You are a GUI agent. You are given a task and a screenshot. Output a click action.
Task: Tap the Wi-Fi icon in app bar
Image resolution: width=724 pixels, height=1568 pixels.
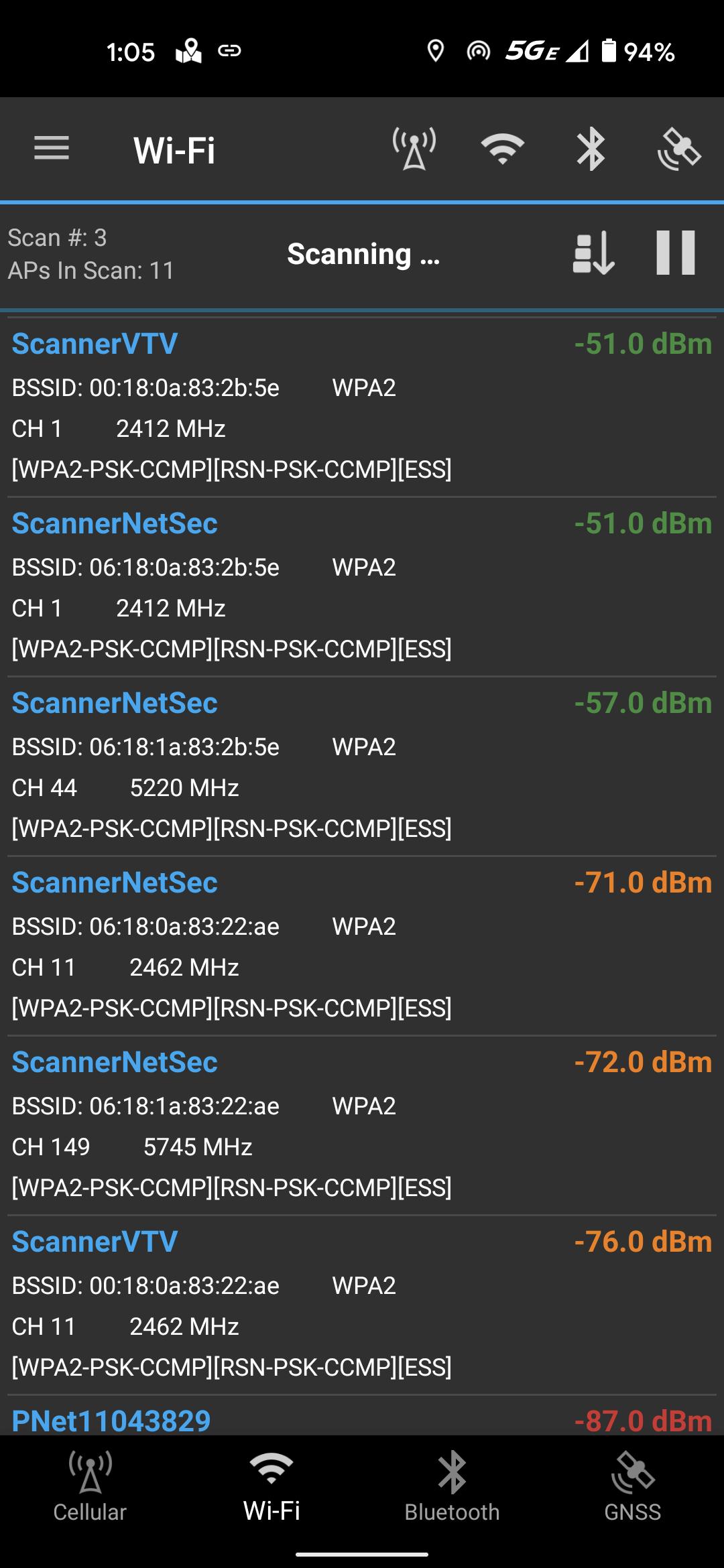click(503, 148)
